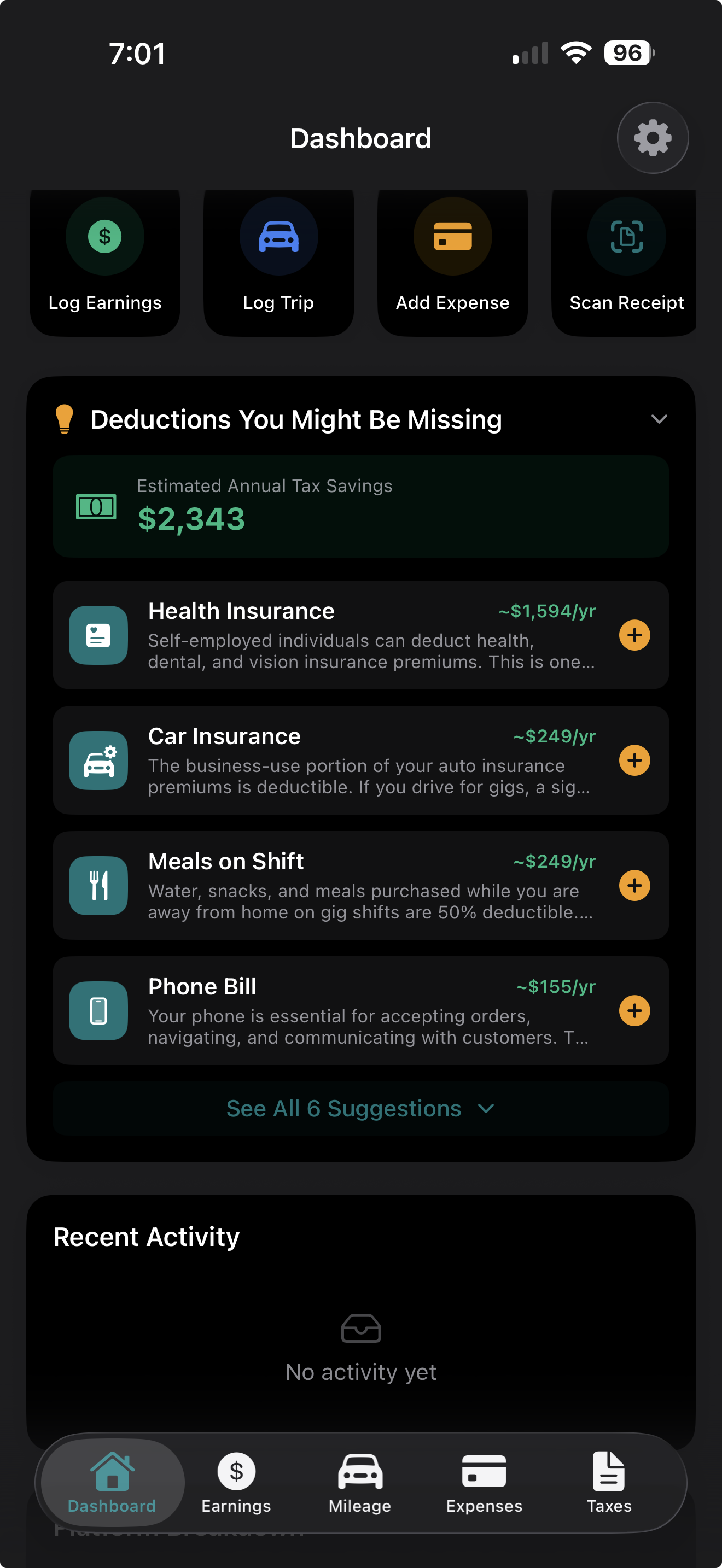Viewport: 722px width, 1568px height.
Task: Start logging a trip with Log Trip
Action: 278,262
